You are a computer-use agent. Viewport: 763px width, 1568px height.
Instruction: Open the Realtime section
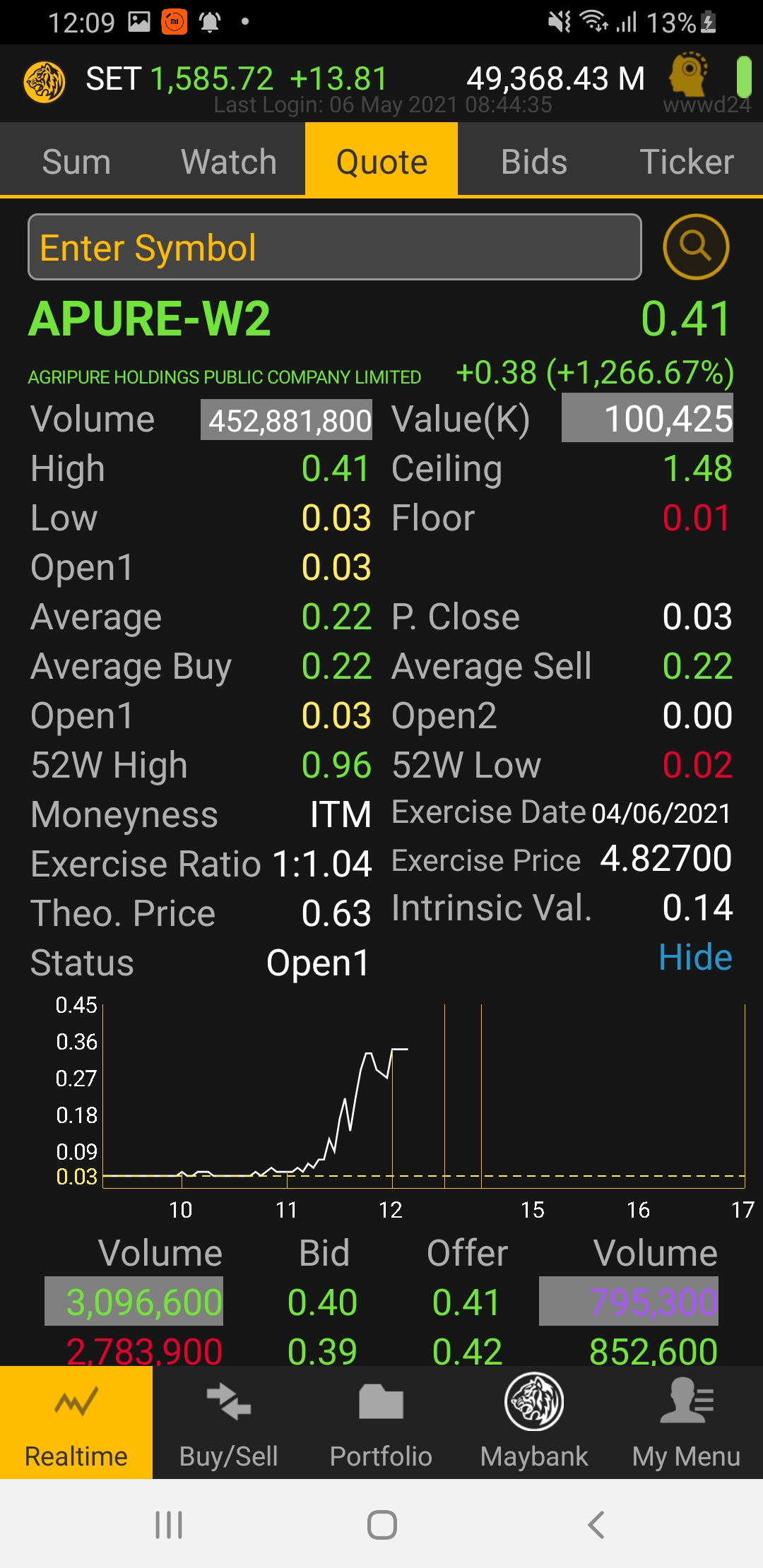tap(76, 1423)
